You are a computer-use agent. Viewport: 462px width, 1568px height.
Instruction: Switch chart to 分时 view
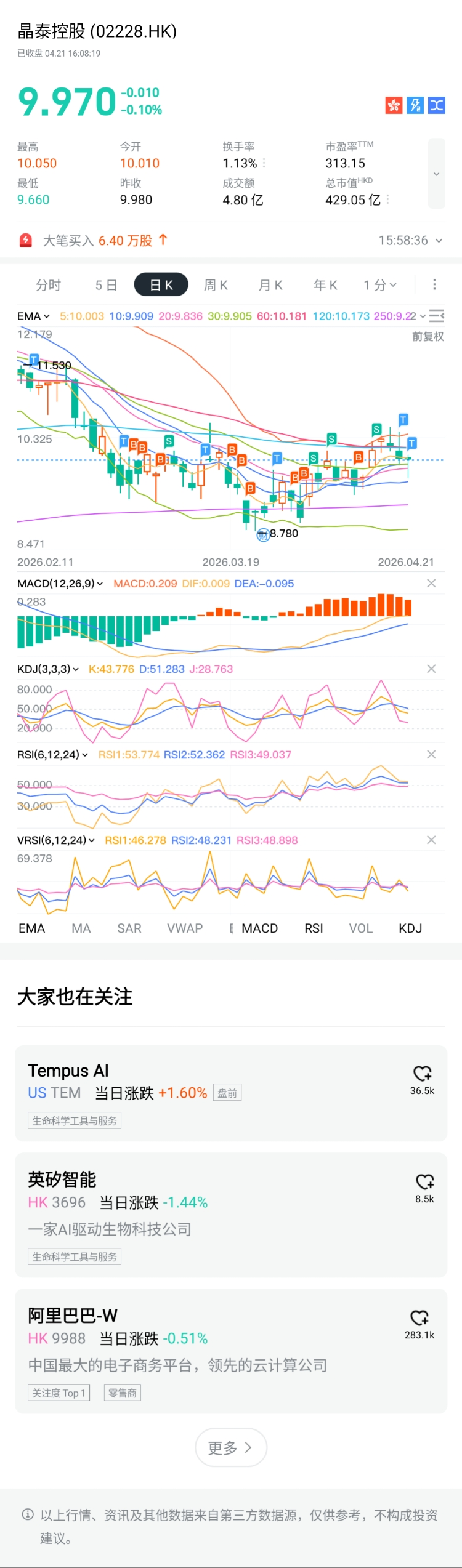click(48, 285)
